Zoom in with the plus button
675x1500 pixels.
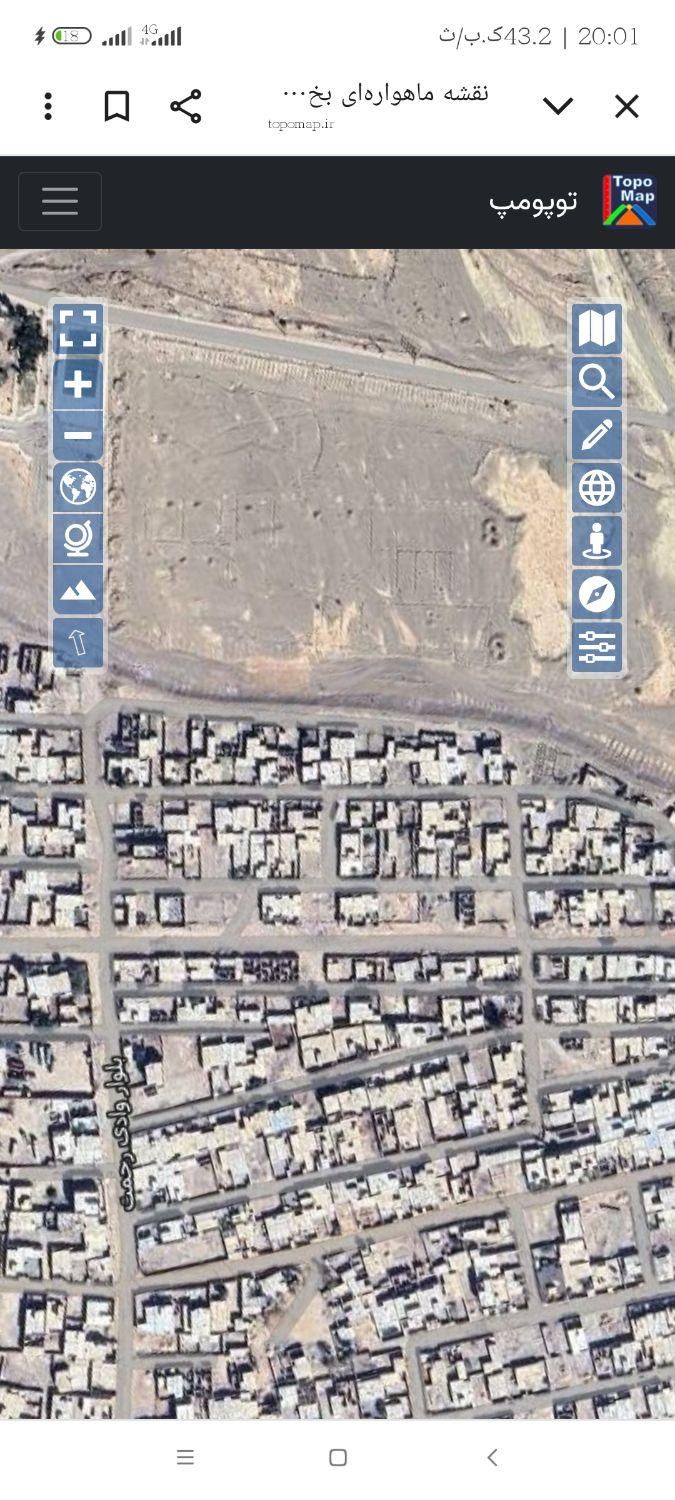tap(78, 384)
